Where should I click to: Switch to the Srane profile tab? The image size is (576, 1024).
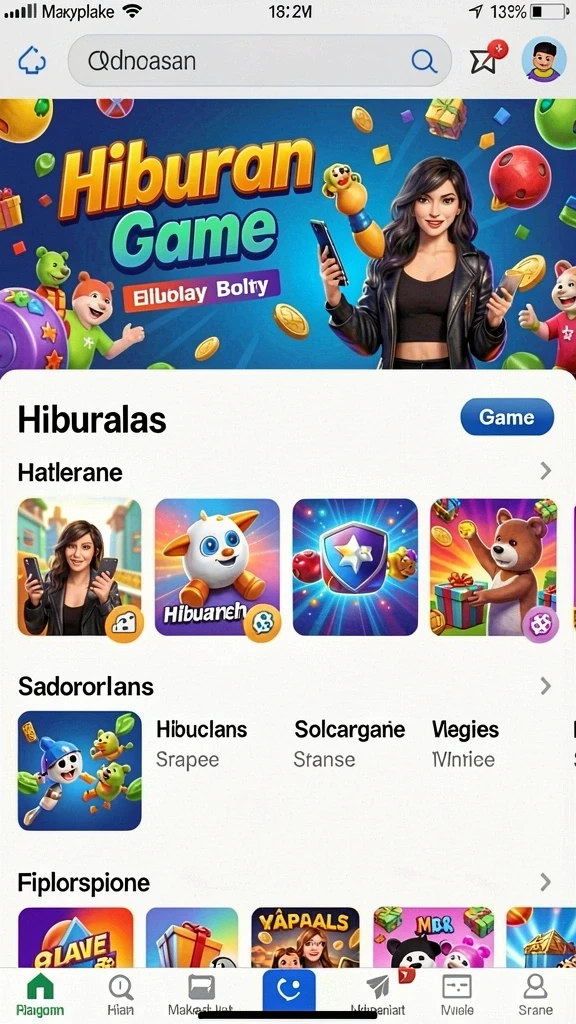point(535,994)
